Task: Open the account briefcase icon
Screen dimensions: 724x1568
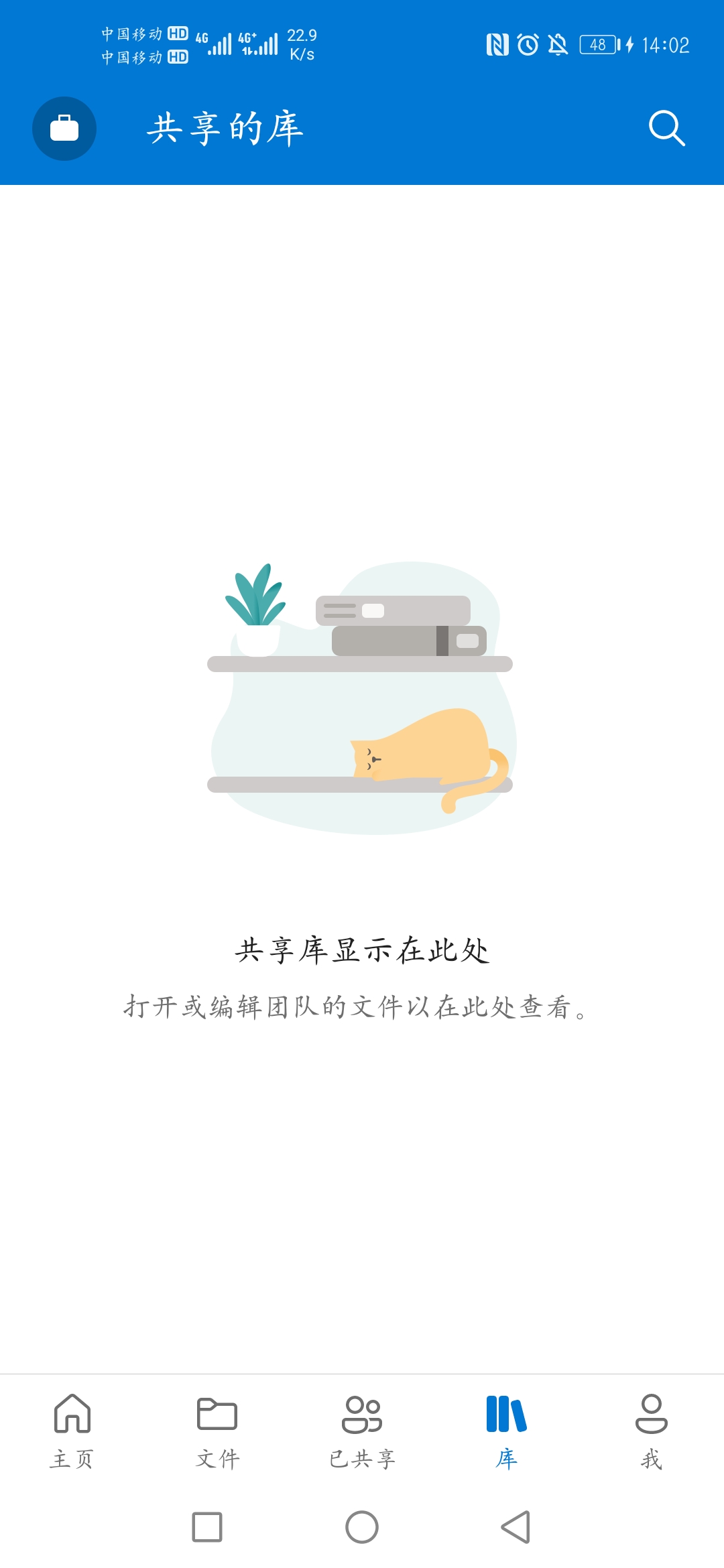Action: 64,128
